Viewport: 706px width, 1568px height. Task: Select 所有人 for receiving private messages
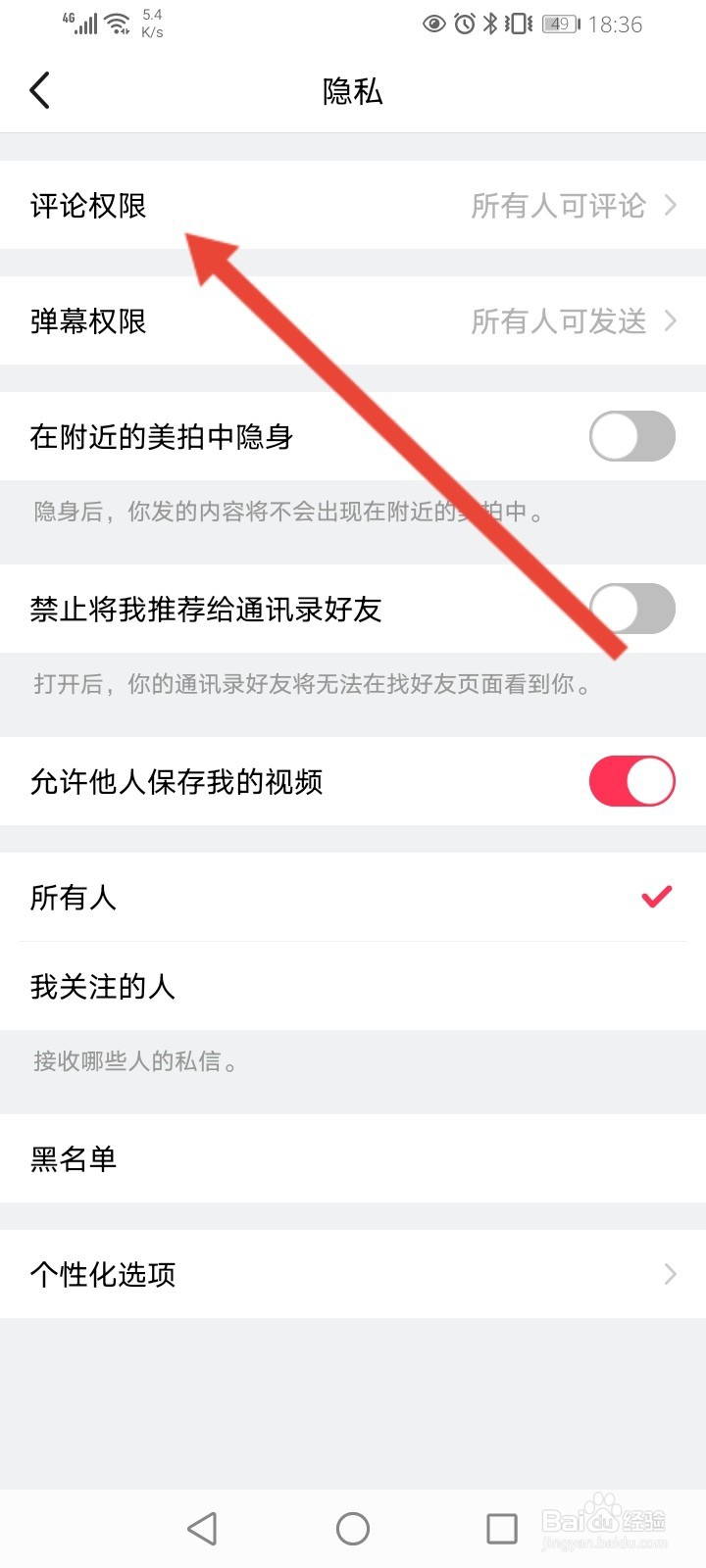point(353,897)
